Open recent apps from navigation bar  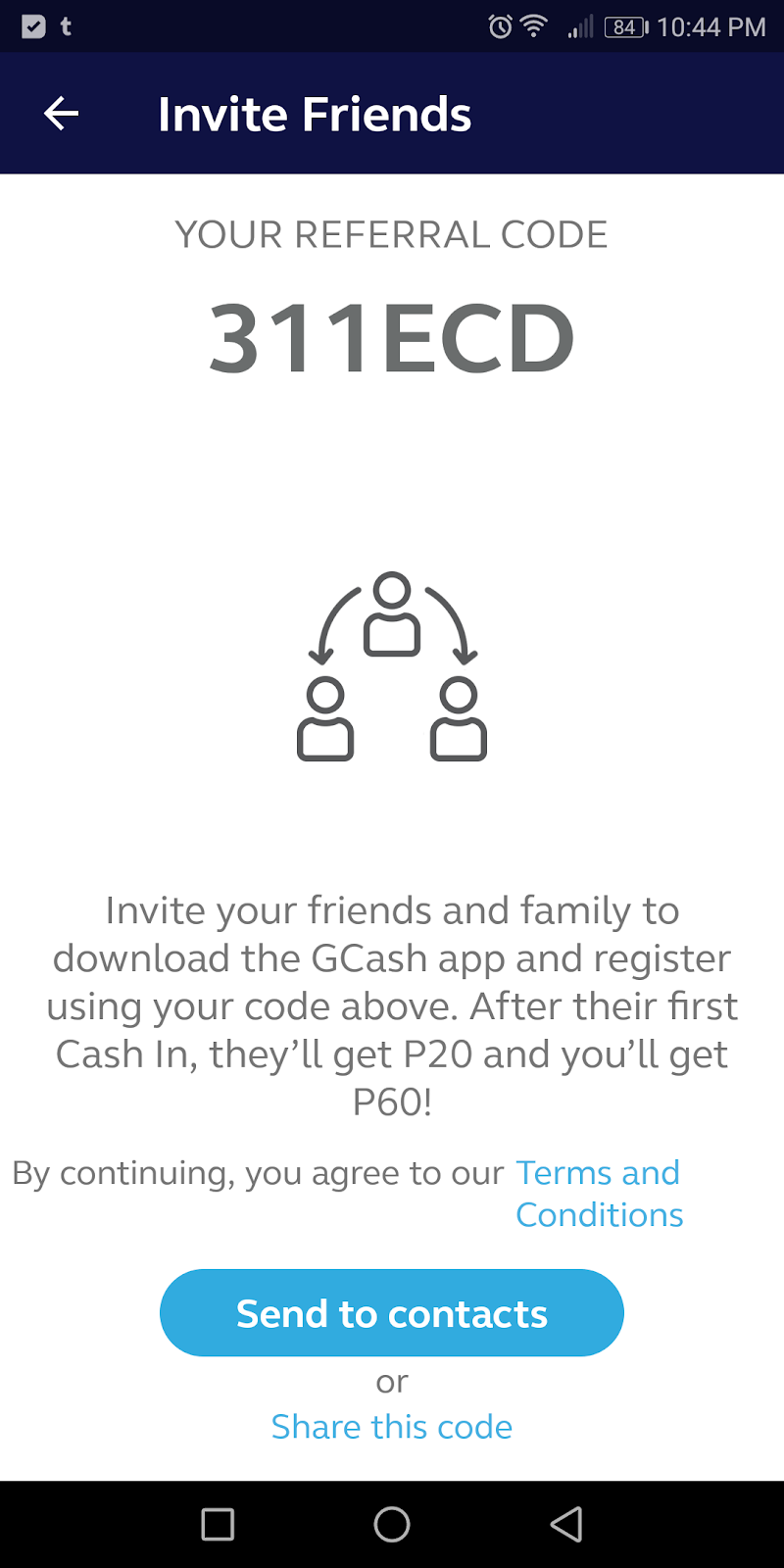click(217, 1524)
